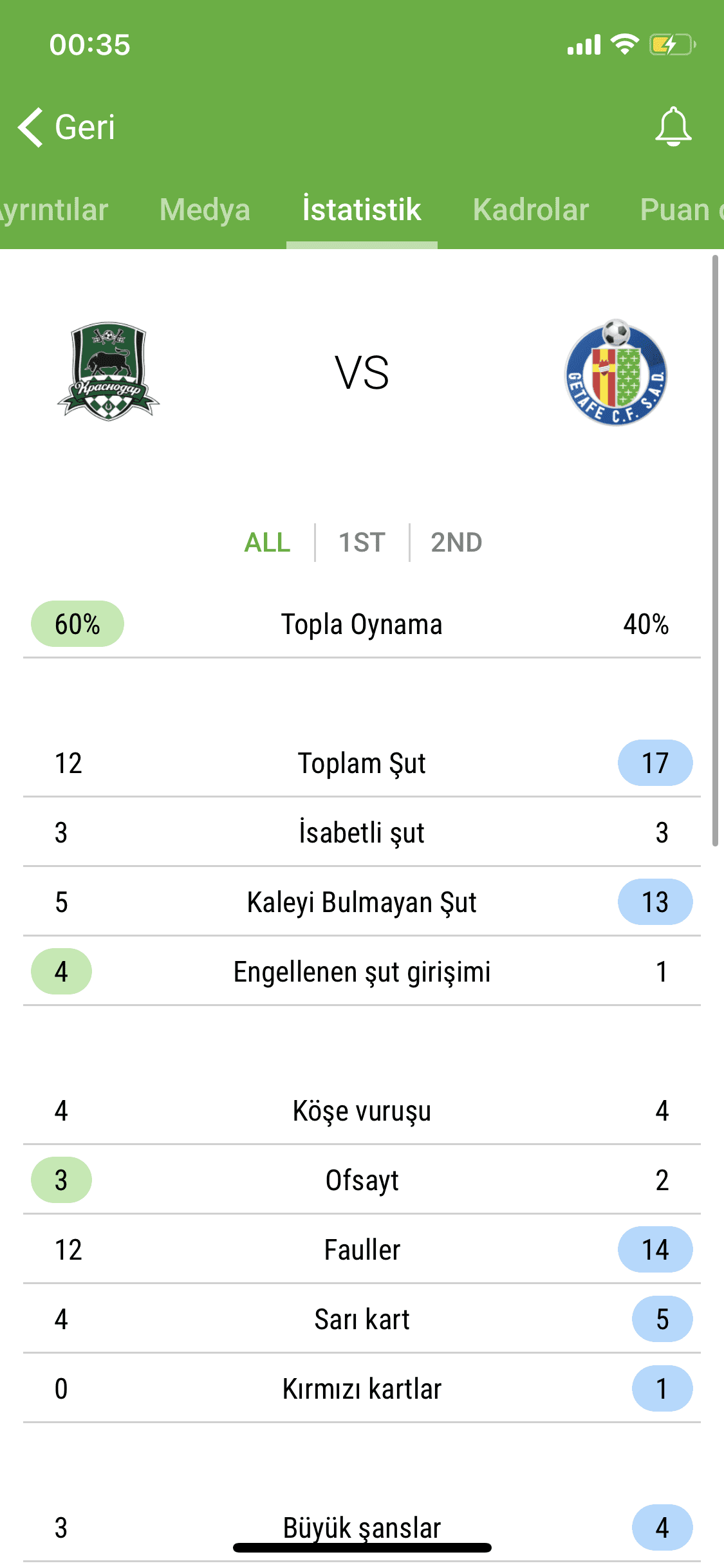Open the Ayrıntılar tab
The width and height of the screenshot is (724, 1568).
[x=54, y=210]
